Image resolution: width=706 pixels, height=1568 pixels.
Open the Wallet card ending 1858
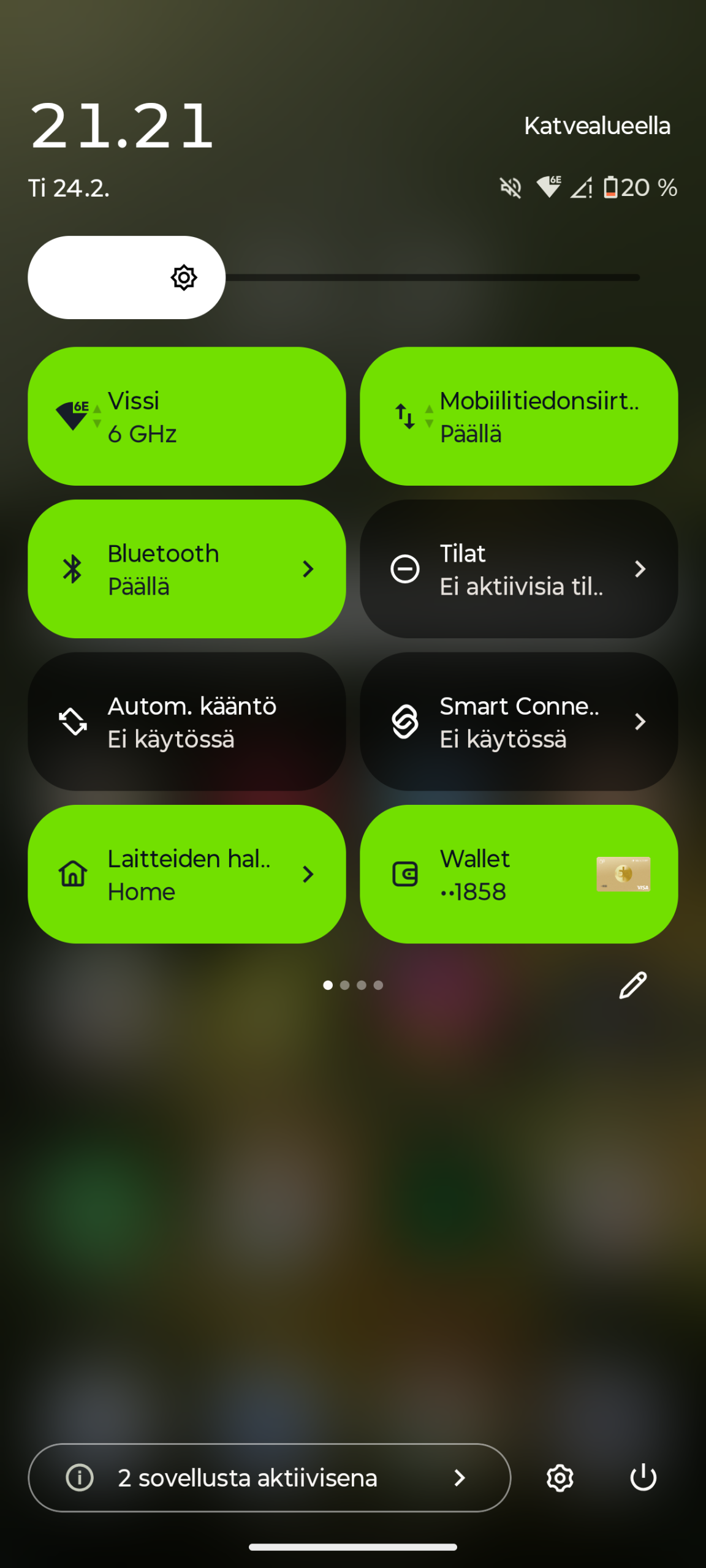[x=518, y=874]
